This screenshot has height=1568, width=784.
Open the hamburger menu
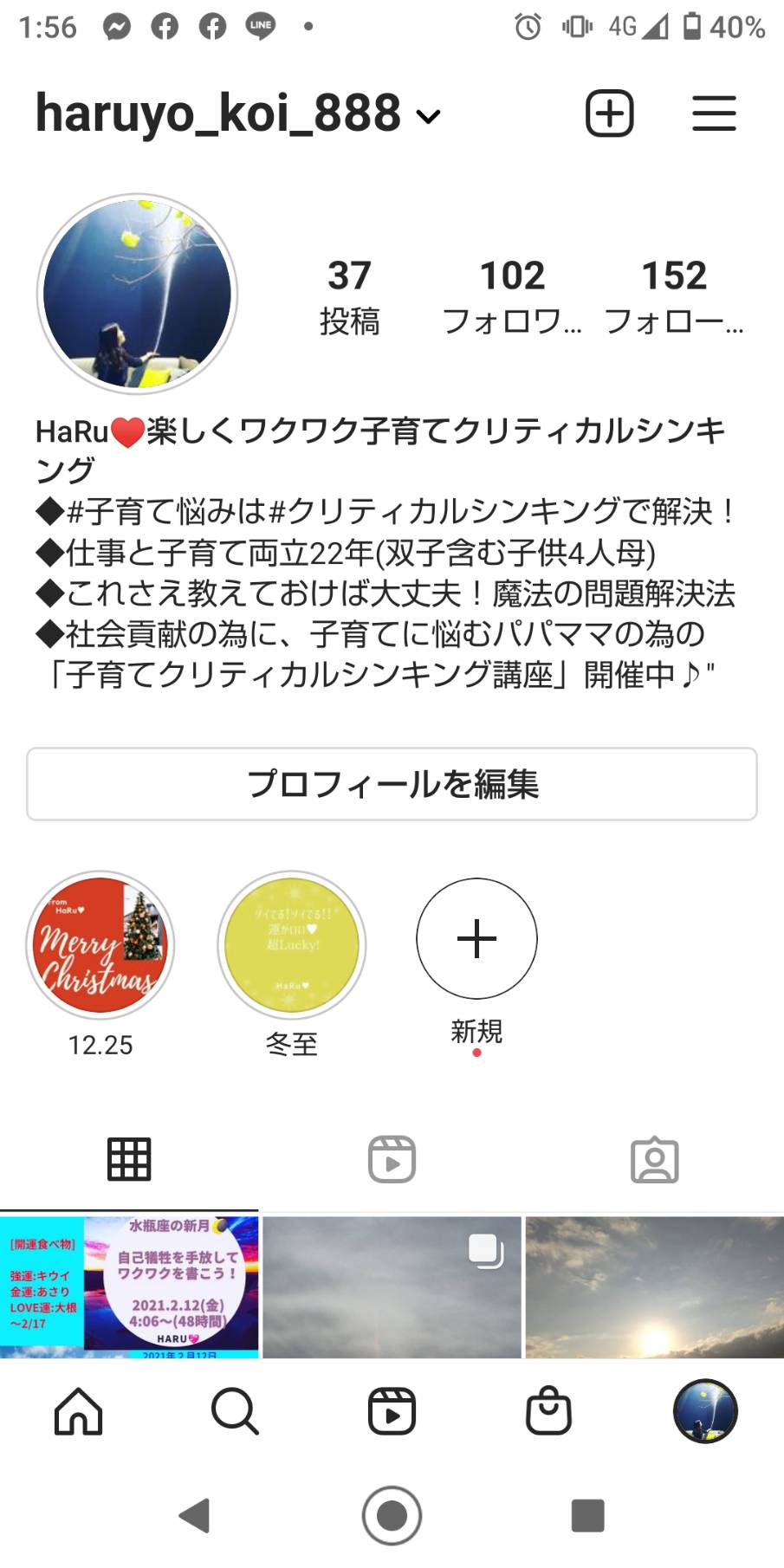(714, 113)
